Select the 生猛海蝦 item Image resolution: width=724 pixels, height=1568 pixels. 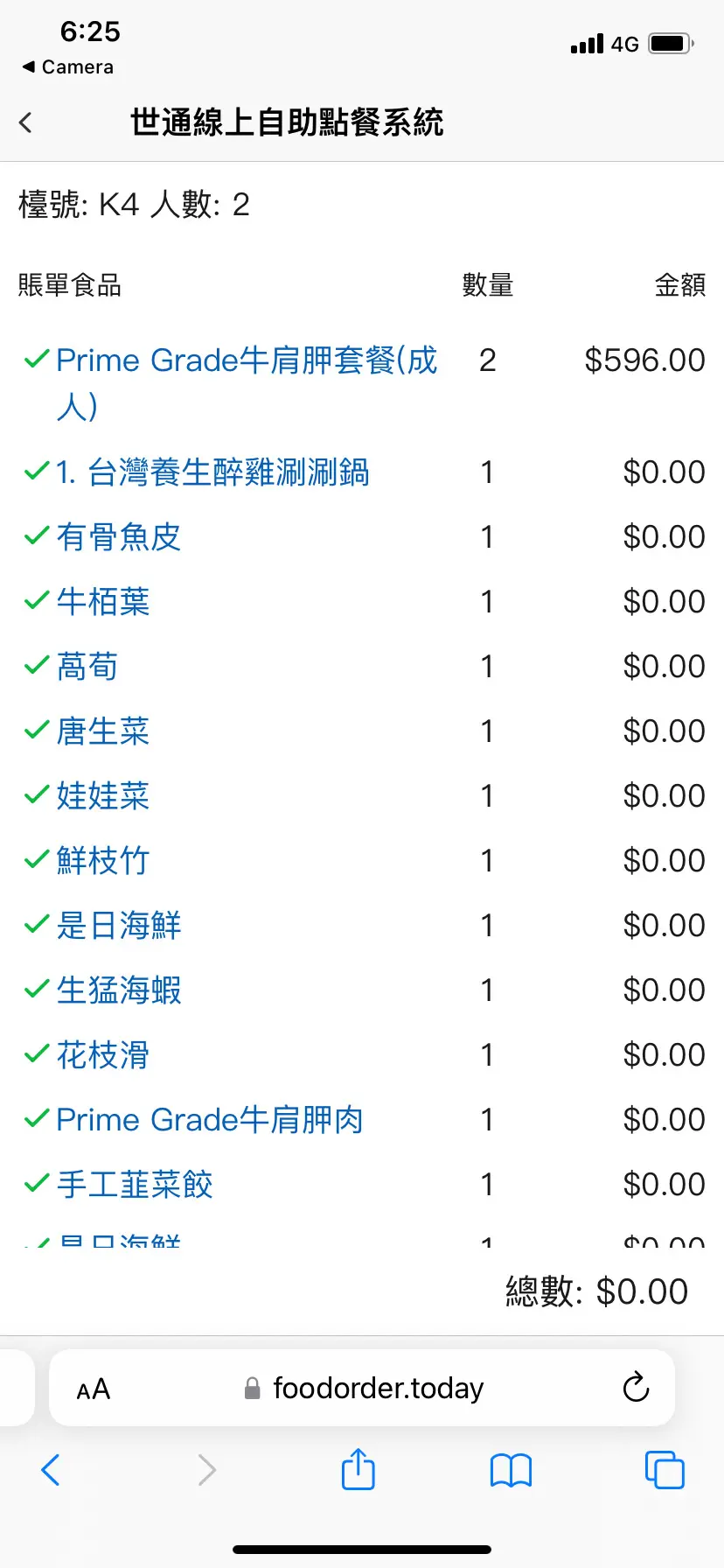point(119,990)
